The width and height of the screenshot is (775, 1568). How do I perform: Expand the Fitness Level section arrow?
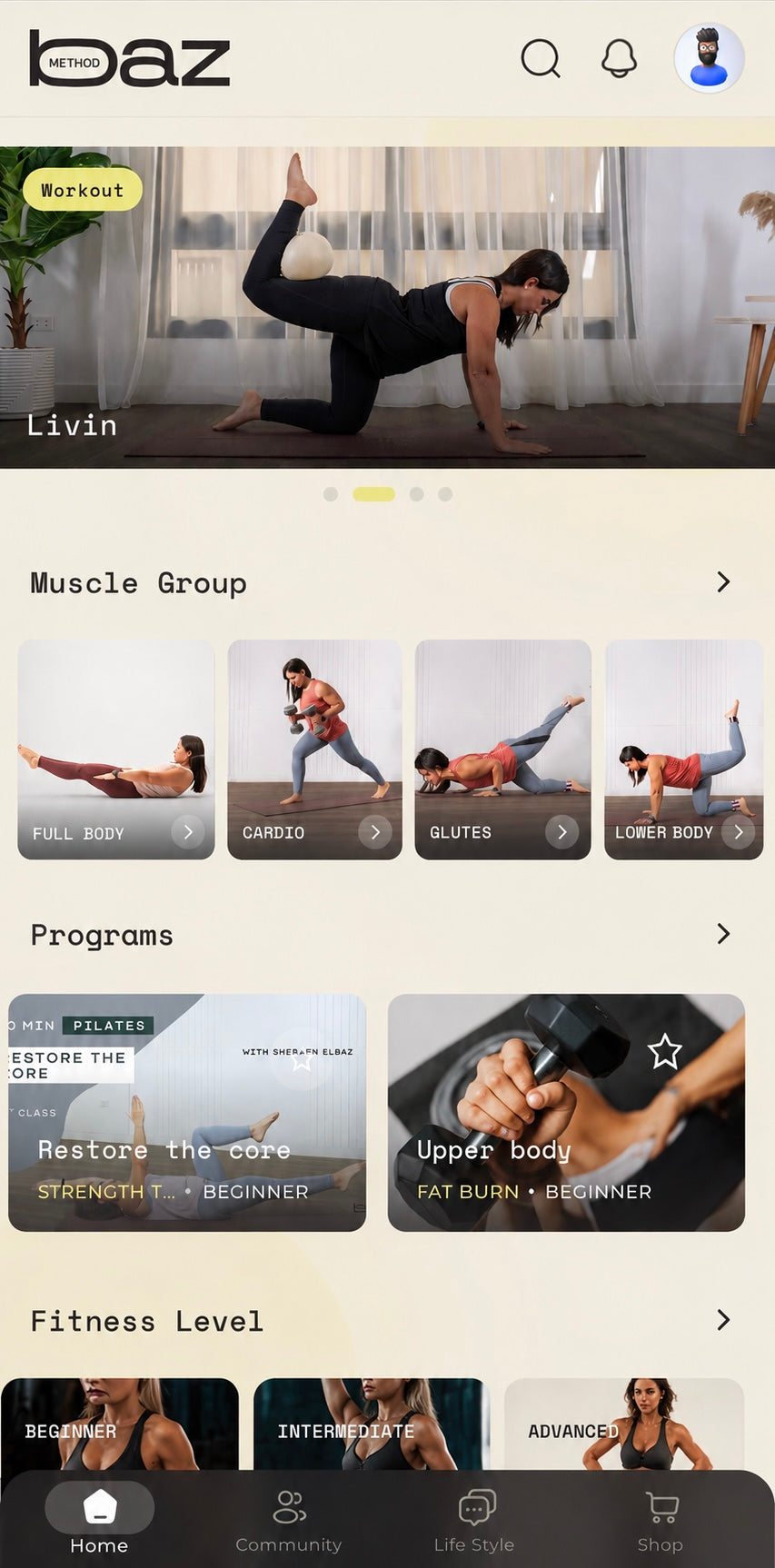pos(723,1320)
